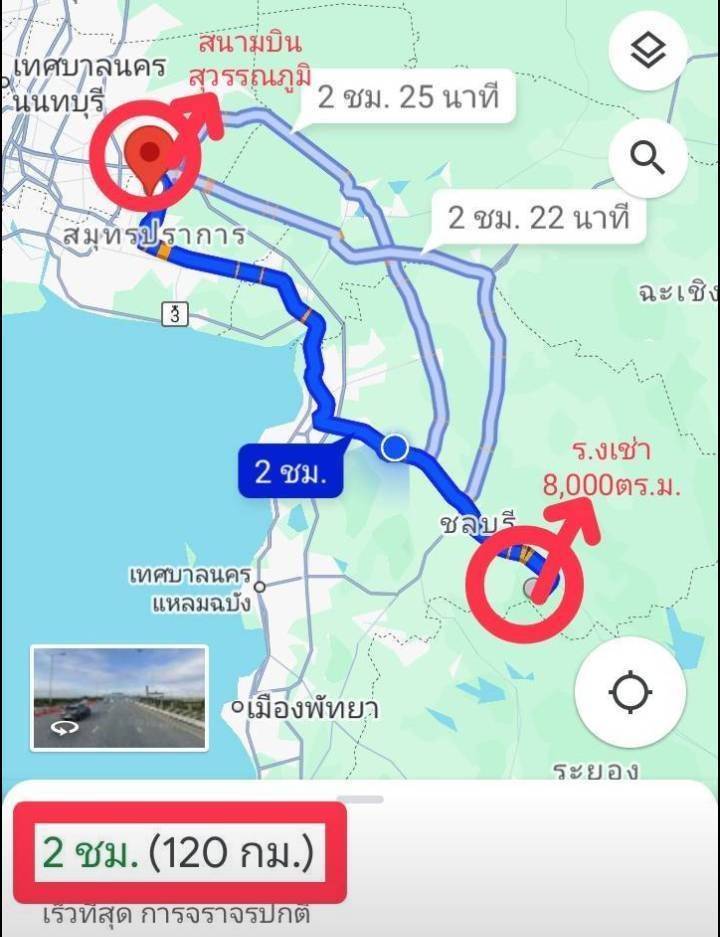Tap the search magnifier on the map

(648, 157)
